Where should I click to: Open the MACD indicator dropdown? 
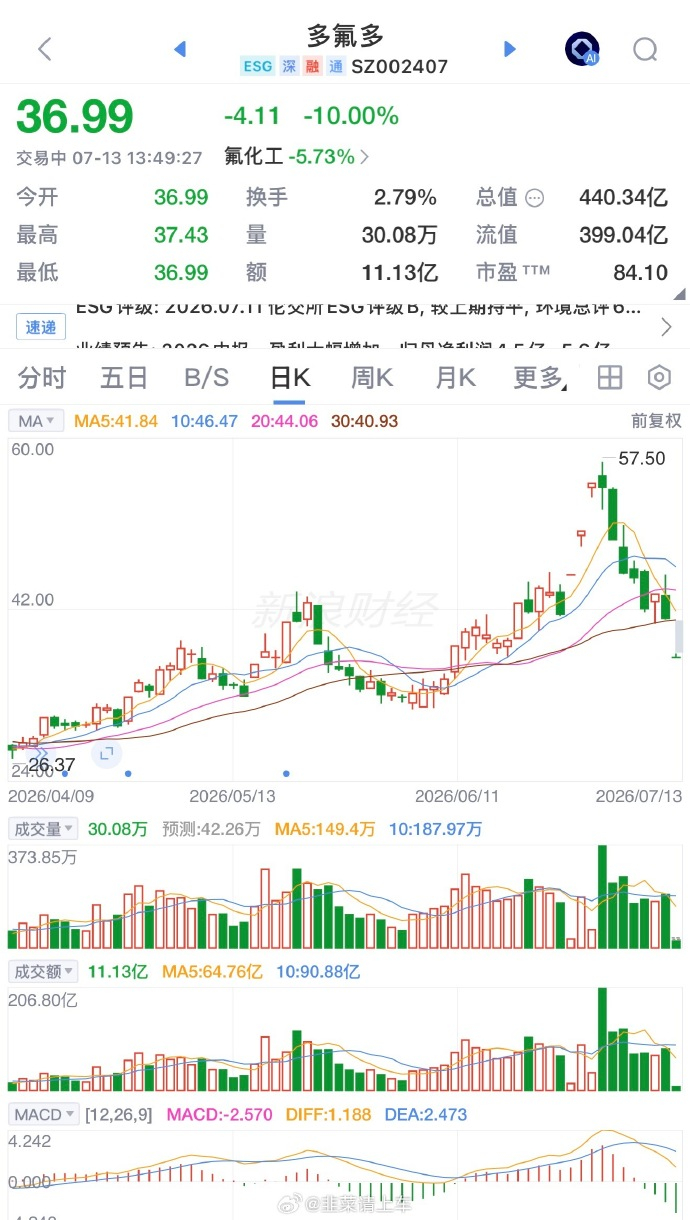click(44, 1114)
